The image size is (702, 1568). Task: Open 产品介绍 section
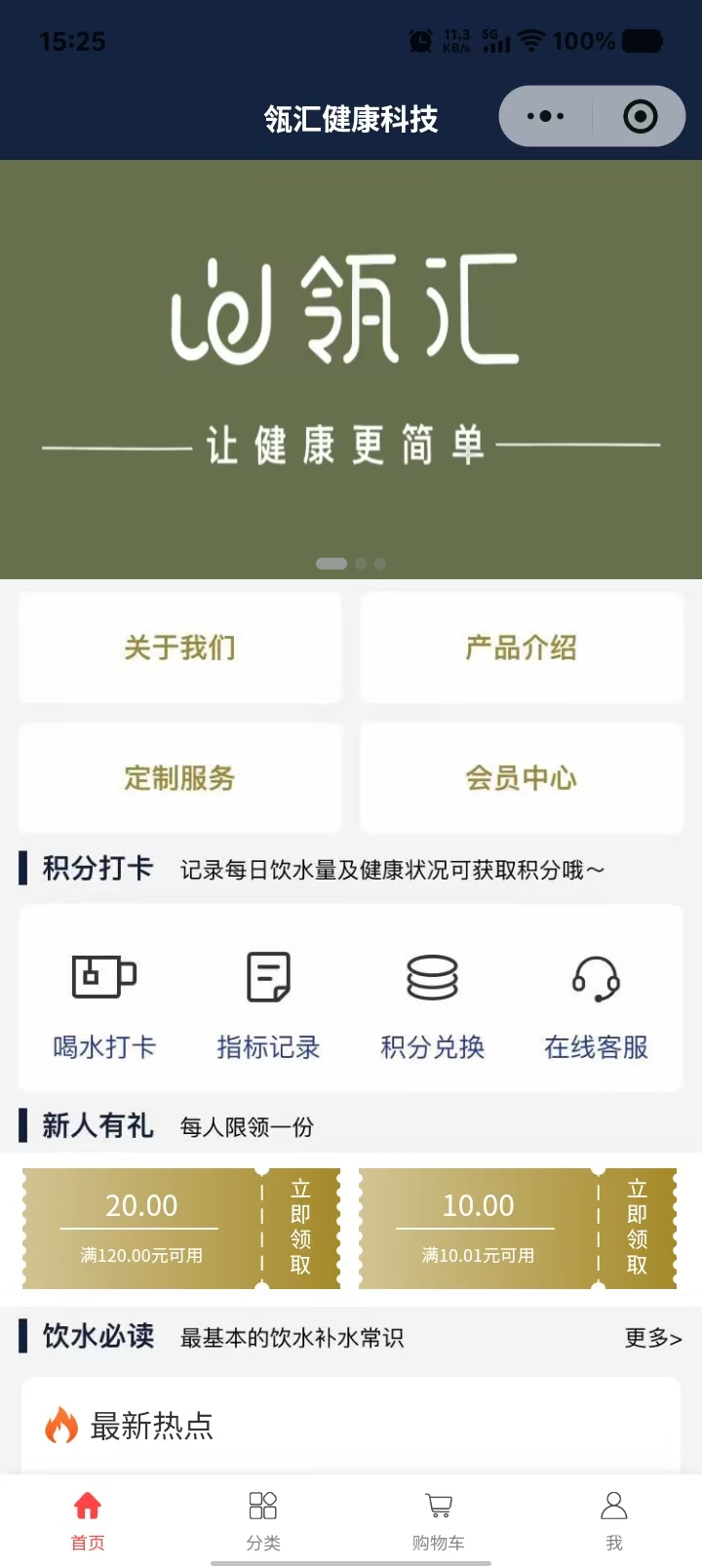pyautogui.click(x=522, y=647)
